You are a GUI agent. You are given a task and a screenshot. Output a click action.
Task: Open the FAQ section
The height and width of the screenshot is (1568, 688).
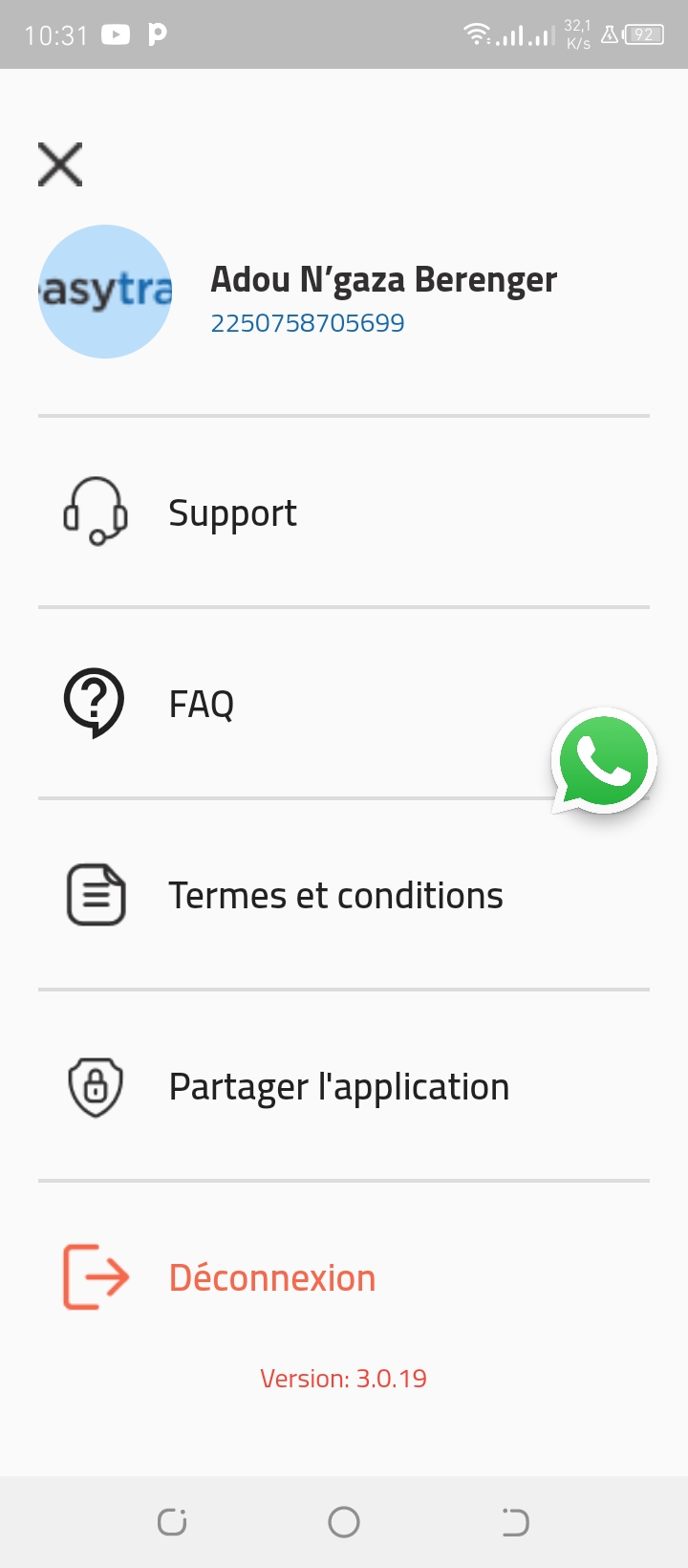tap(202, 705)
